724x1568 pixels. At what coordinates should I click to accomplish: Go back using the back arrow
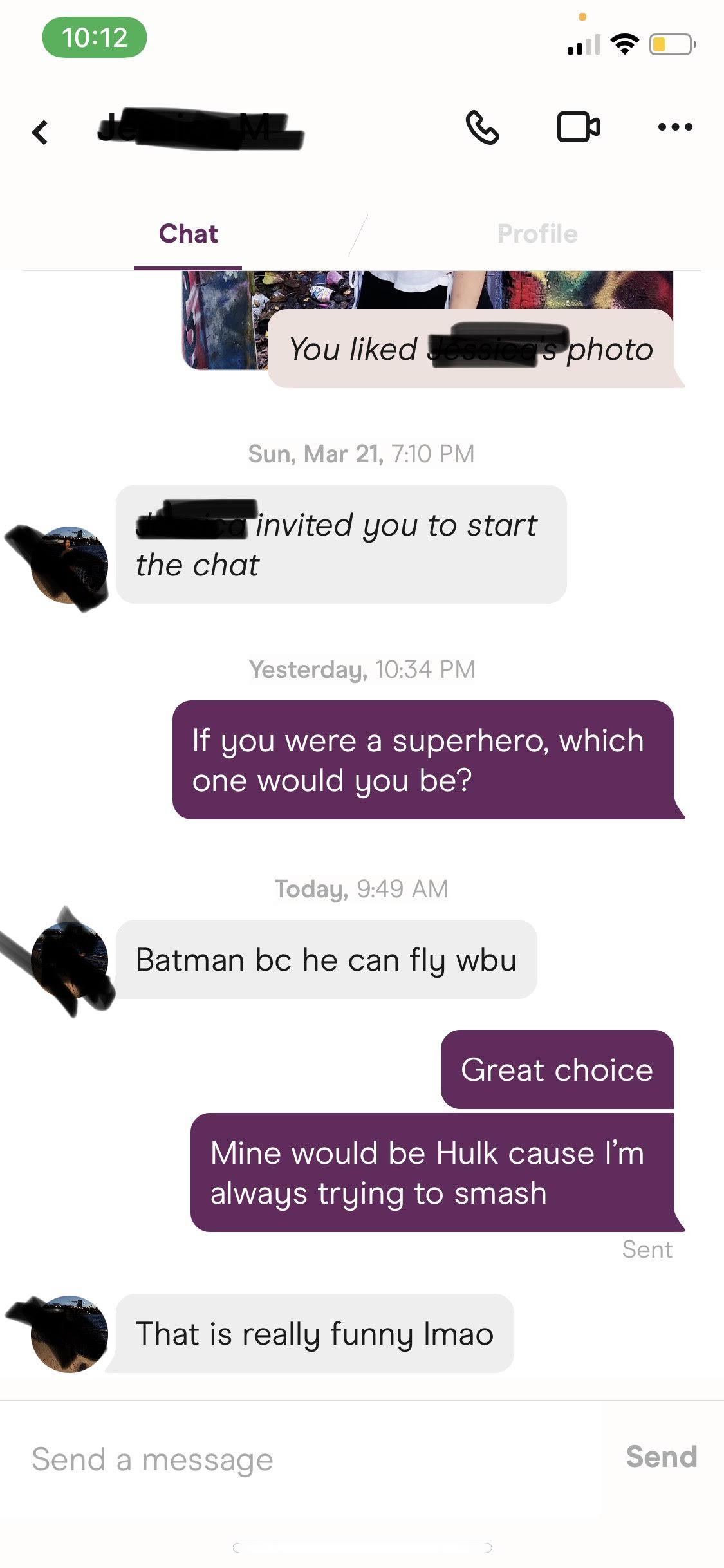point(41,133)
